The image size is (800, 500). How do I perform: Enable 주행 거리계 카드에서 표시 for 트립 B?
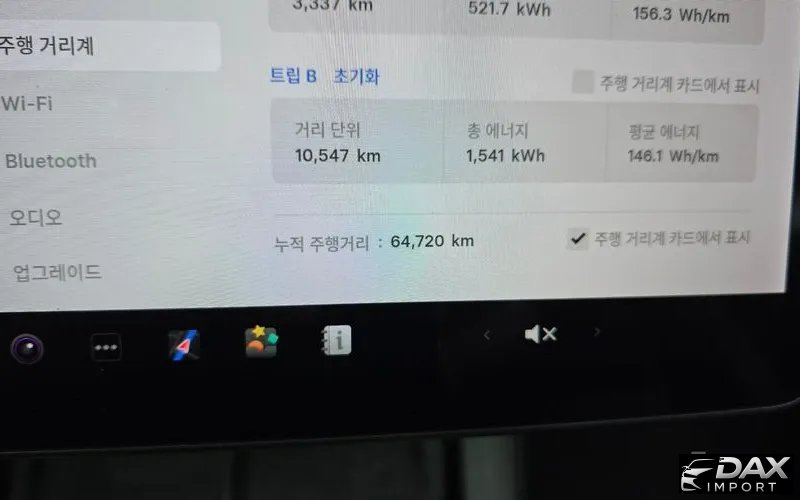point(582,82)
